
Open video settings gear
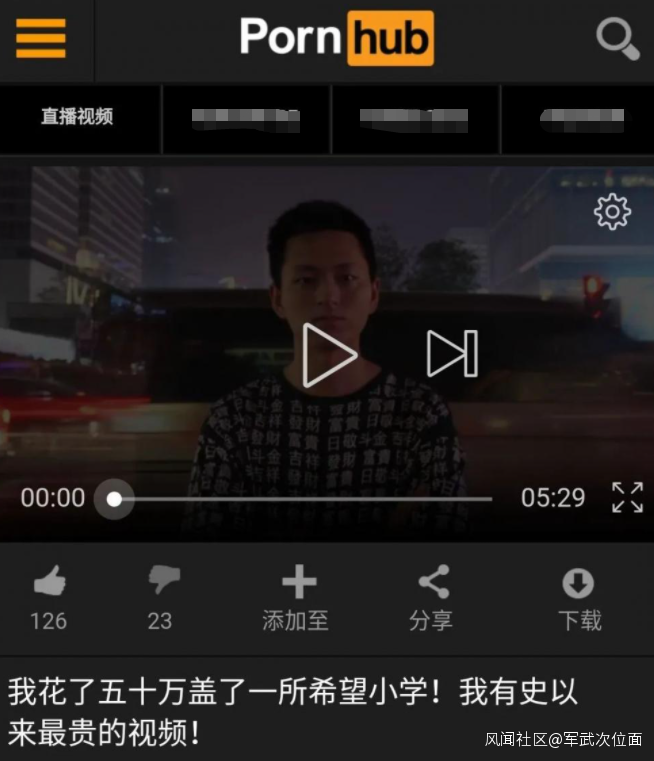612,212
